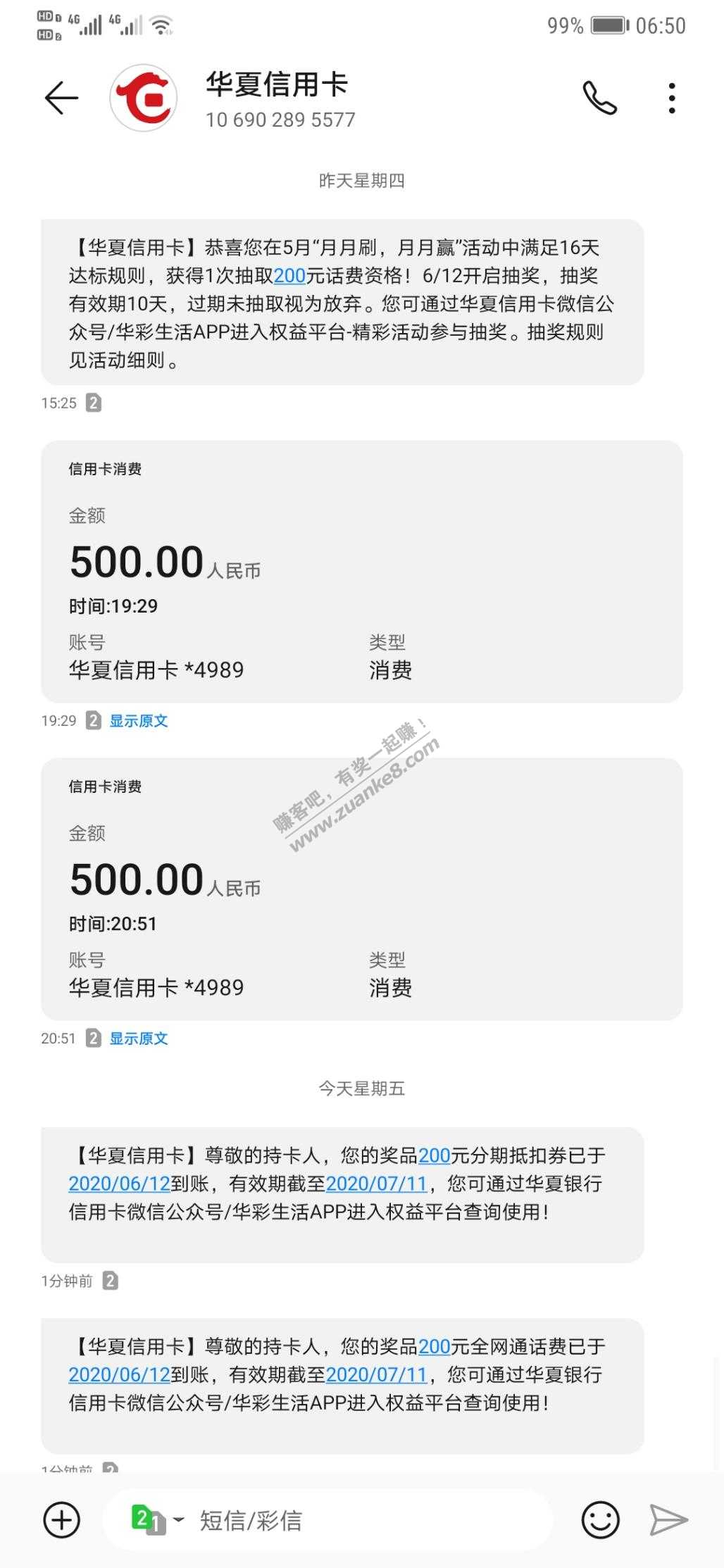Call 华夏信用卡 with the phone icon

pos(599,98)
